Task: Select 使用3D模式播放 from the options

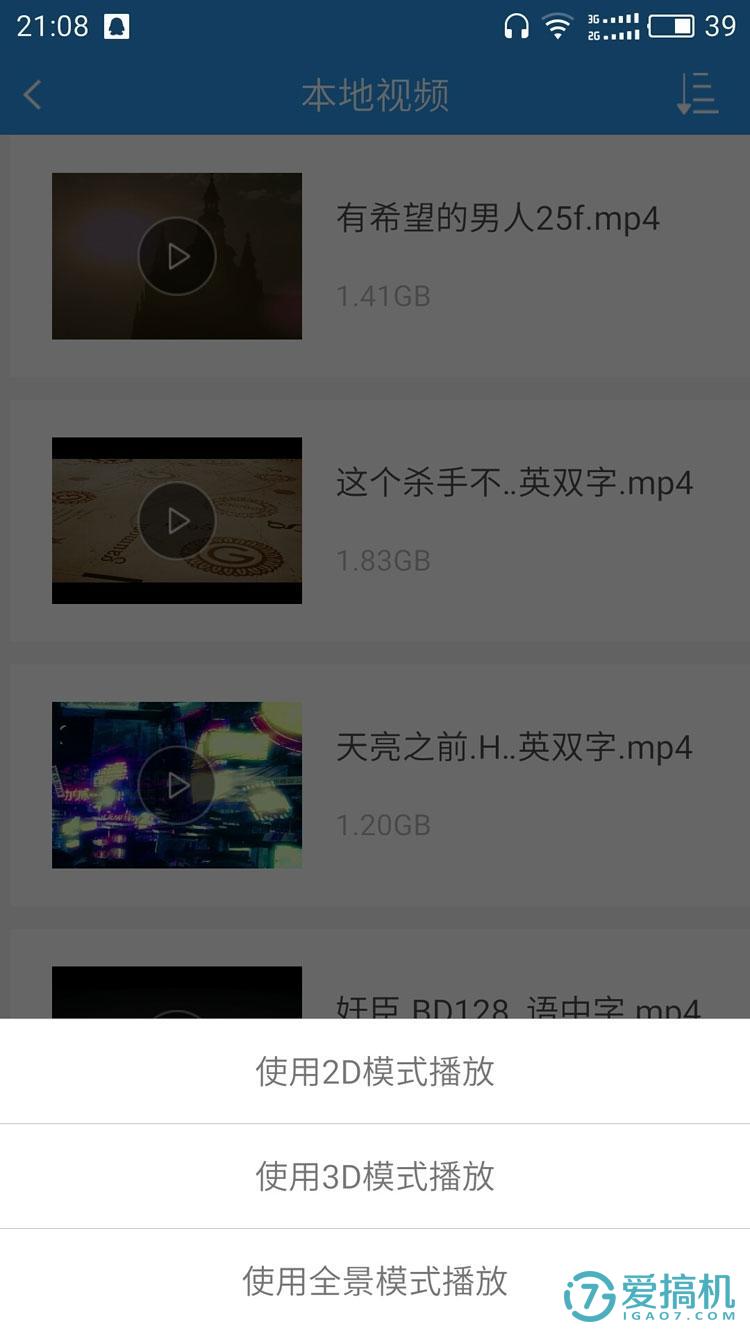Action: pyautogui.click(x=375, y=1176)
